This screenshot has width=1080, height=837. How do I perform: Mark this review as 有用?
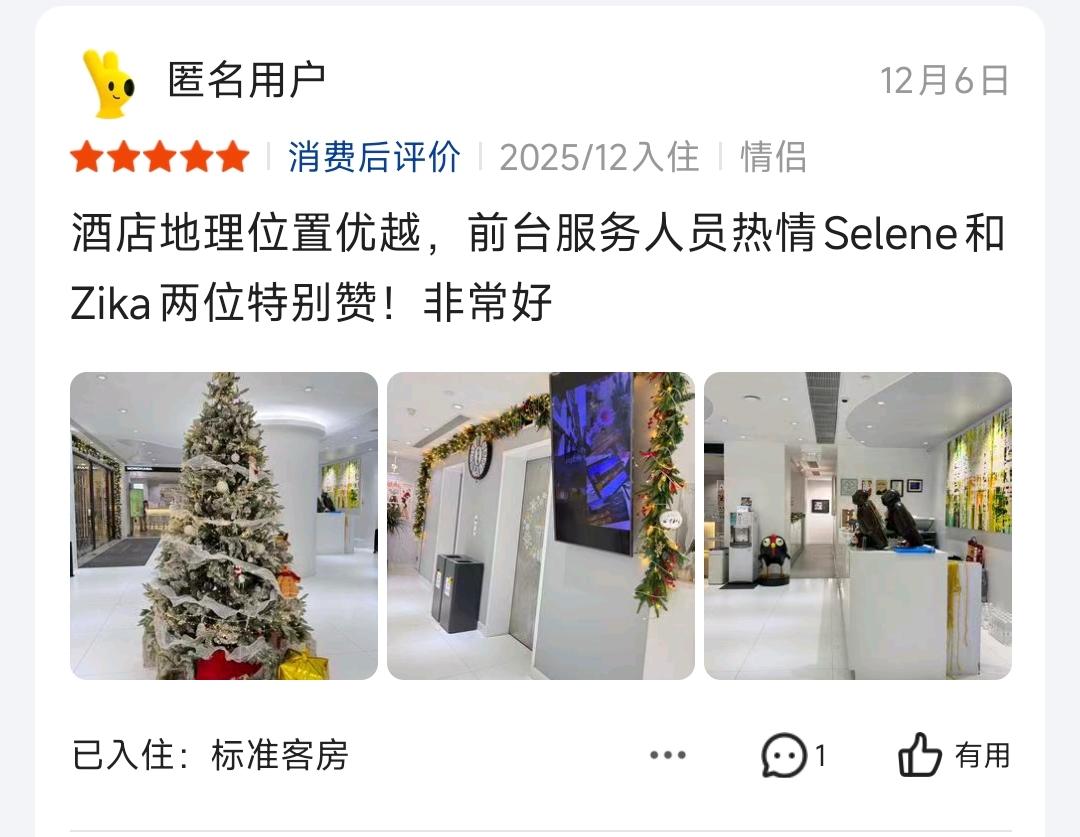tap(953, 755)
